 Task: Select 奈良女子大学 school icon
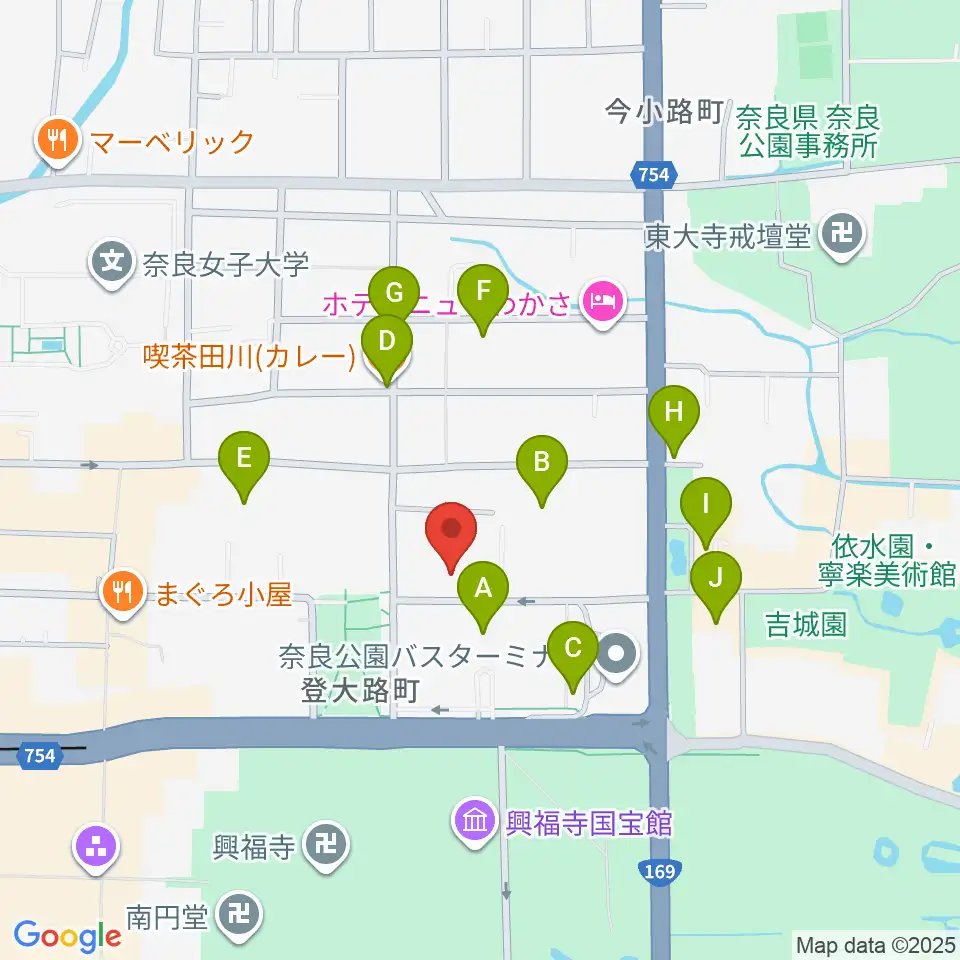pos(113,265)
